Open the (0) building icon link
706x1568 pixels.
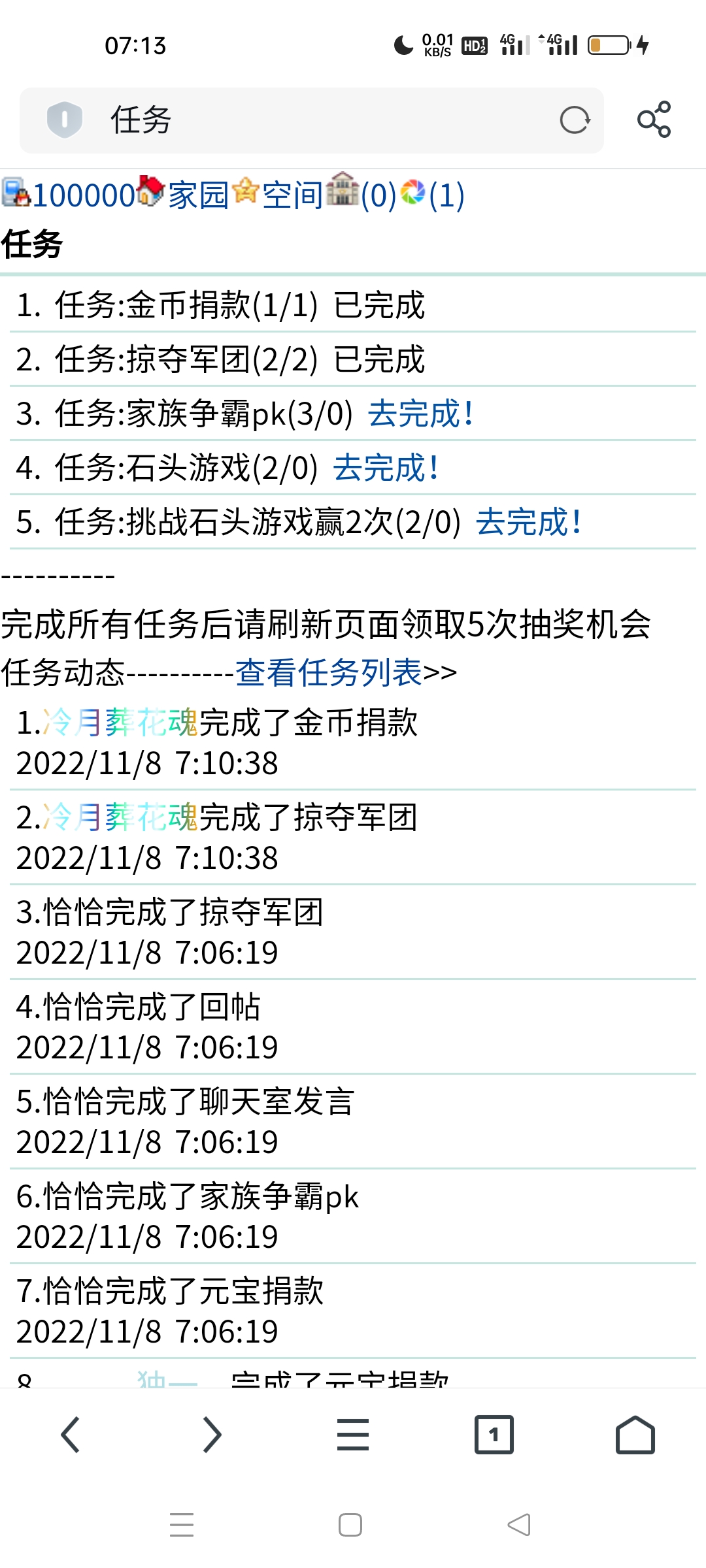[378, 195]
